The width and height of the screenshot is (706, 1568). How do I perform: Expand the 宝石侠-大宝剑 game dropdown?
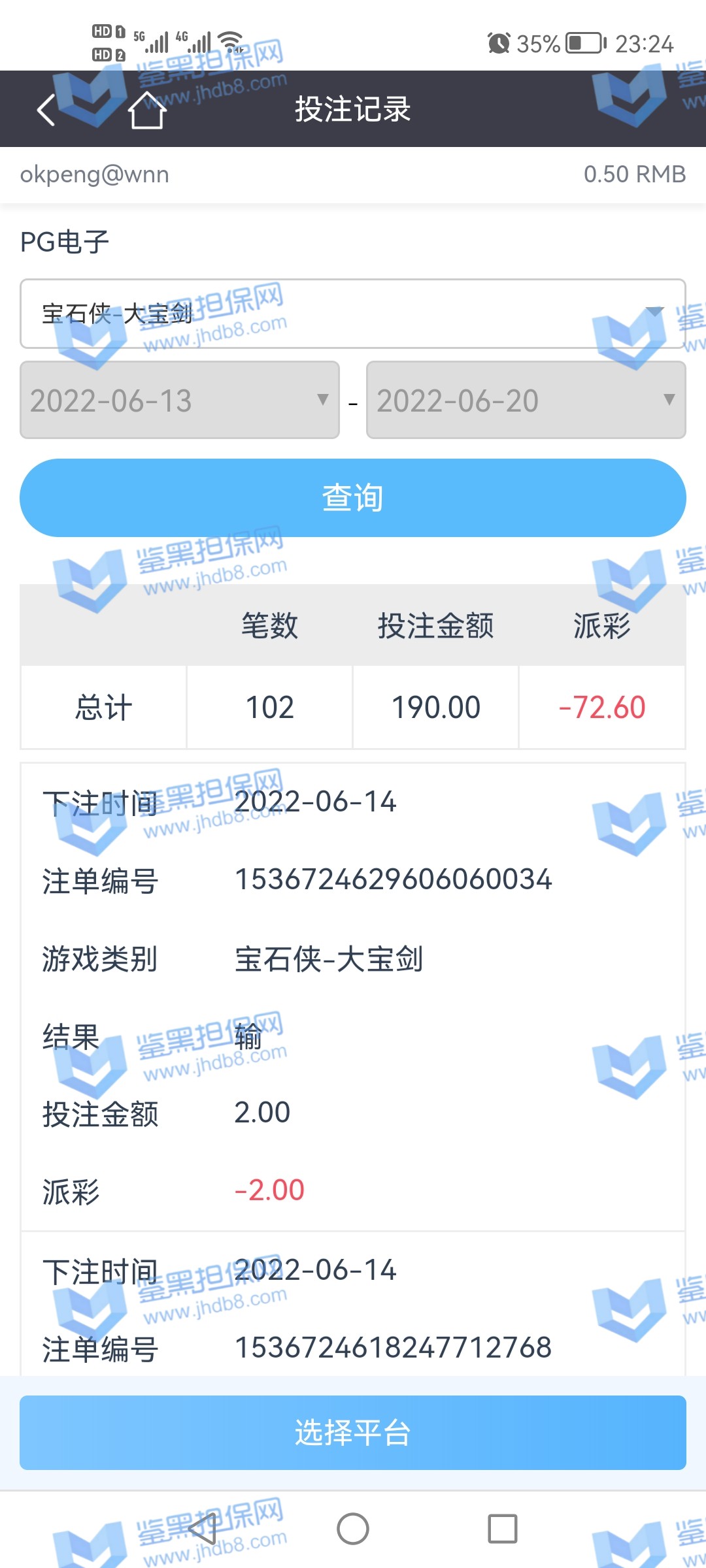click(353, 314)
